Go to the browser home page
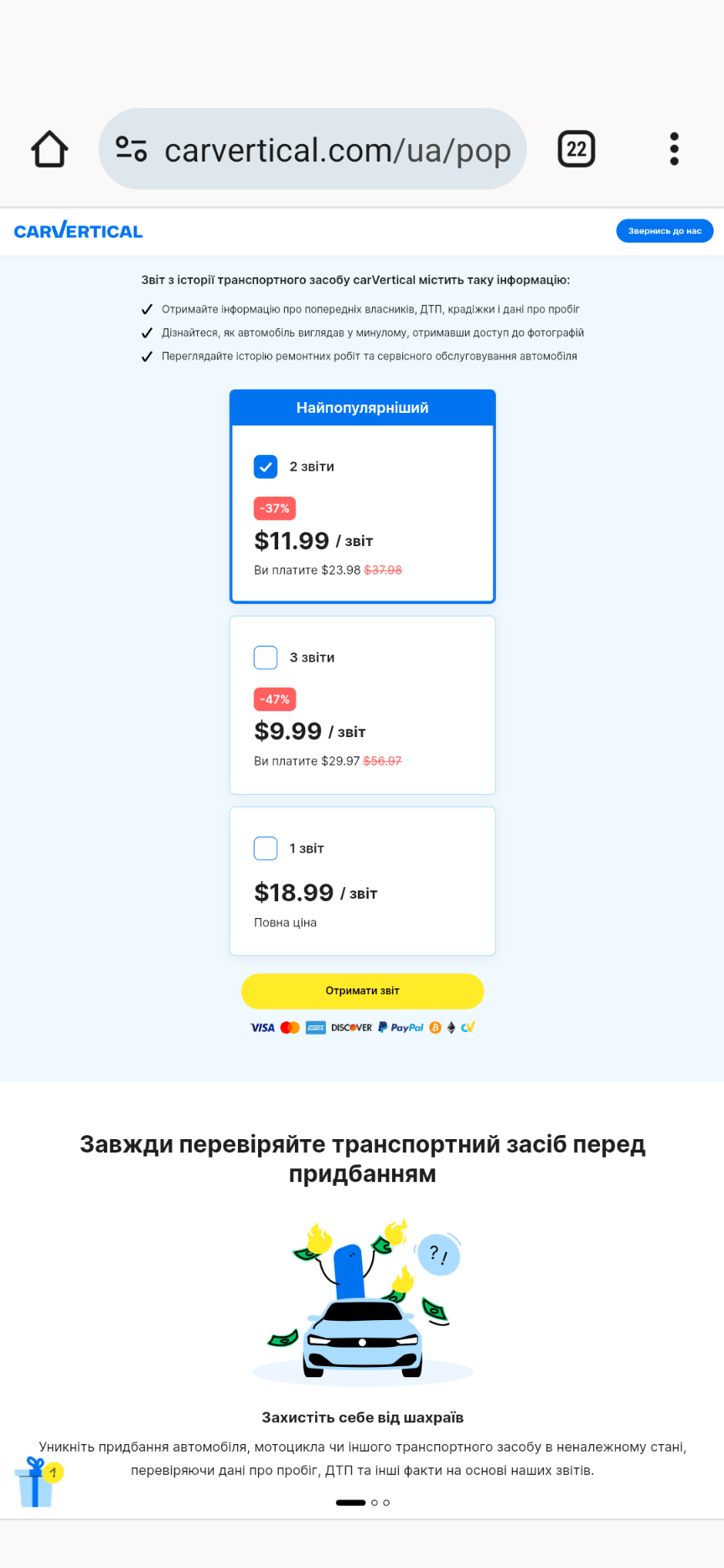The height and width of the screenshot is (1568, 724). 49,150
